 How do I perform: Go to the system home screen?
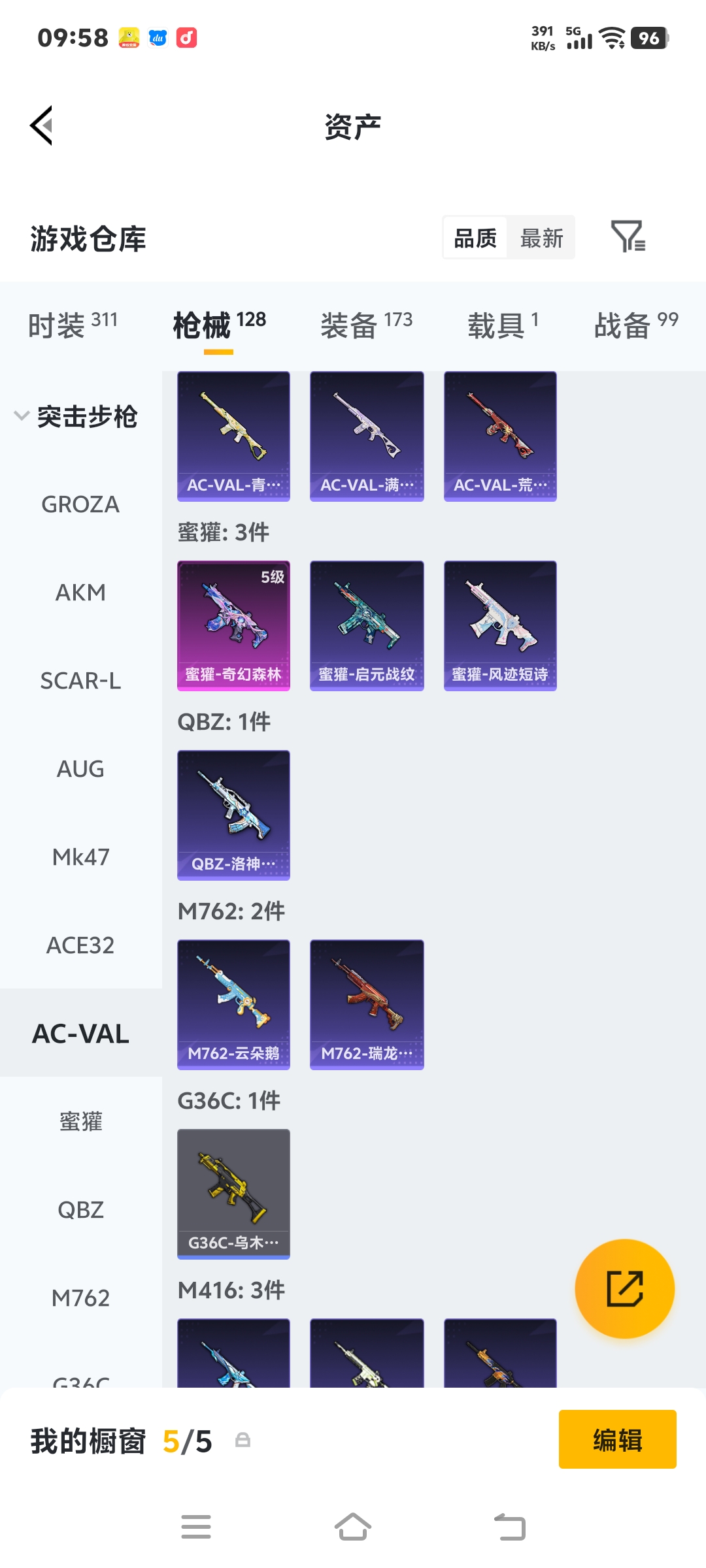tap(353, 1527)
